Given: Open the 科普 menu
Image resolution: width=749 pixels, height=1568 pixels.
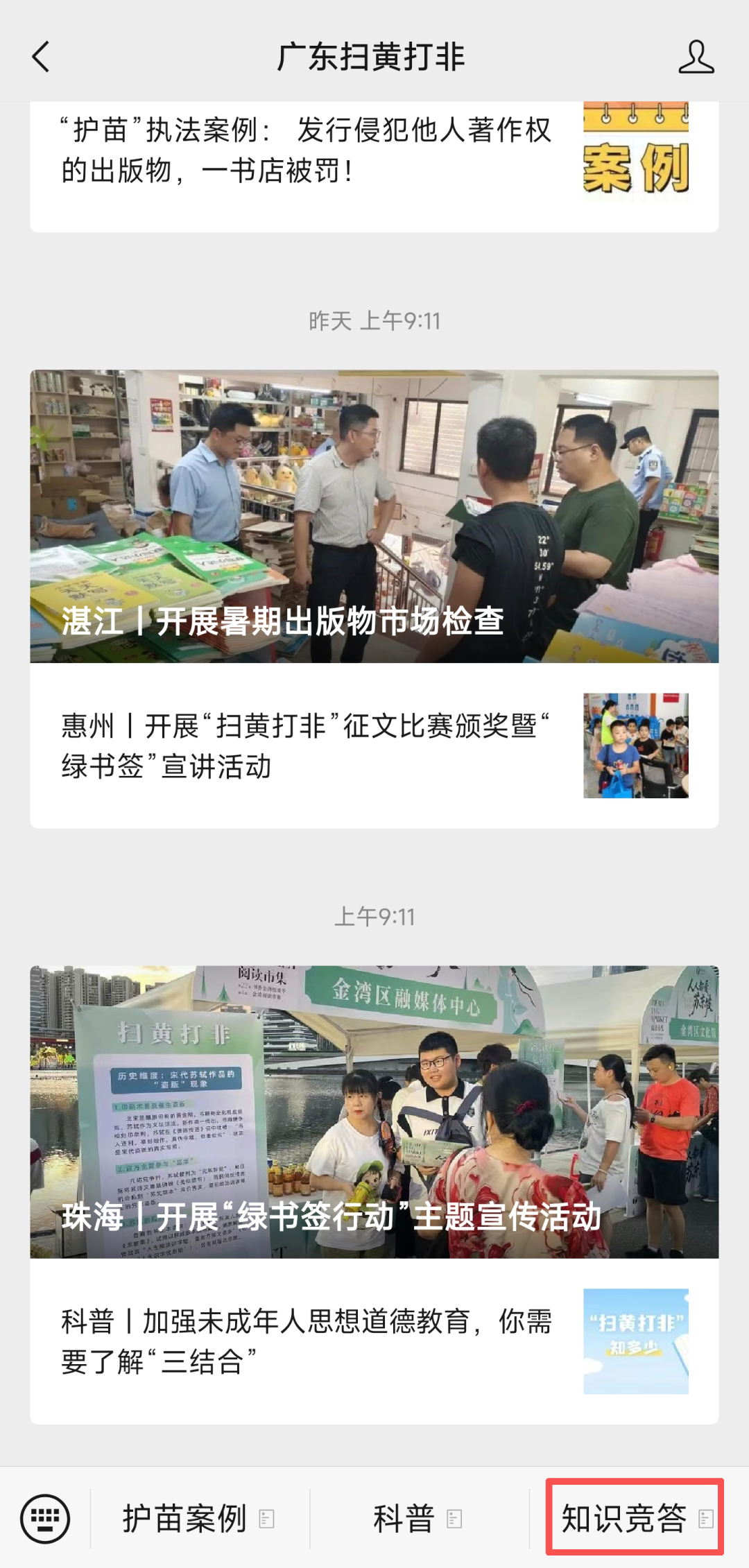Looking at the screenshot, I should pyautogui.click(x=417, y=1519).
